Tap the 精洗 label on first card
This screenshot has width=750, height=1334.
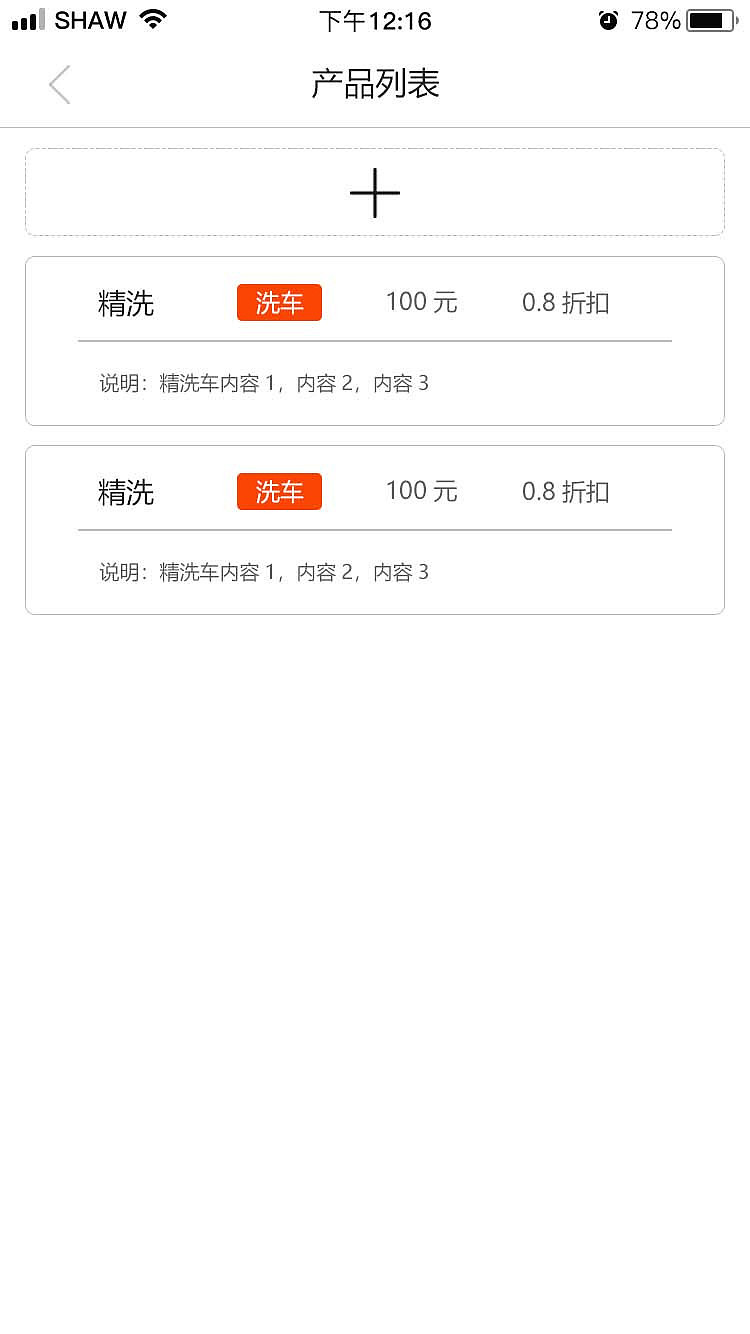(124, 302)
